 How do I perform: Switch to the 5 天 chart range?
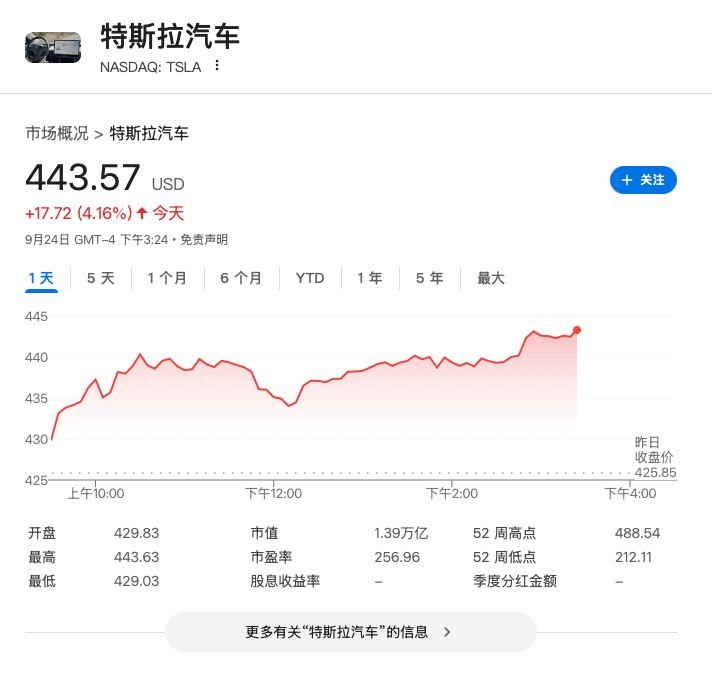[x=101, y=278]
